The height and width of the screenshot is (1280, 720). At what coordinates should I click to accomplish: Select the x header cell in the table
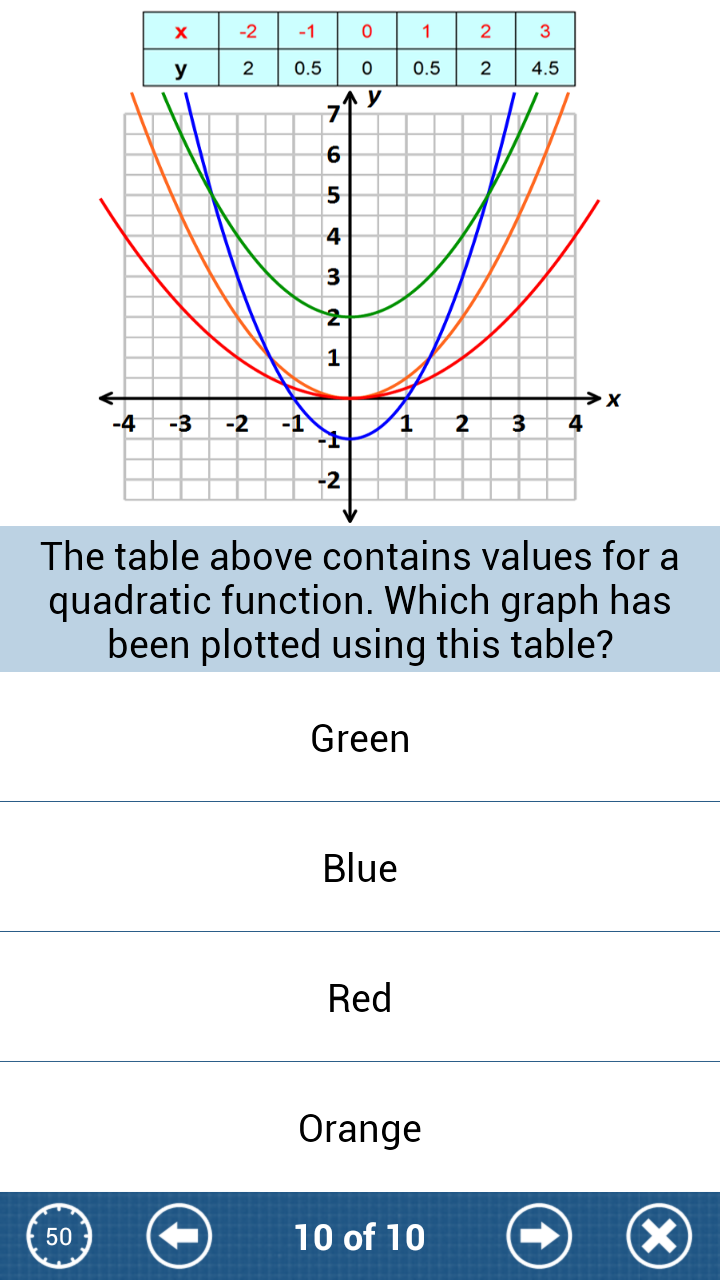coord(180,30)
